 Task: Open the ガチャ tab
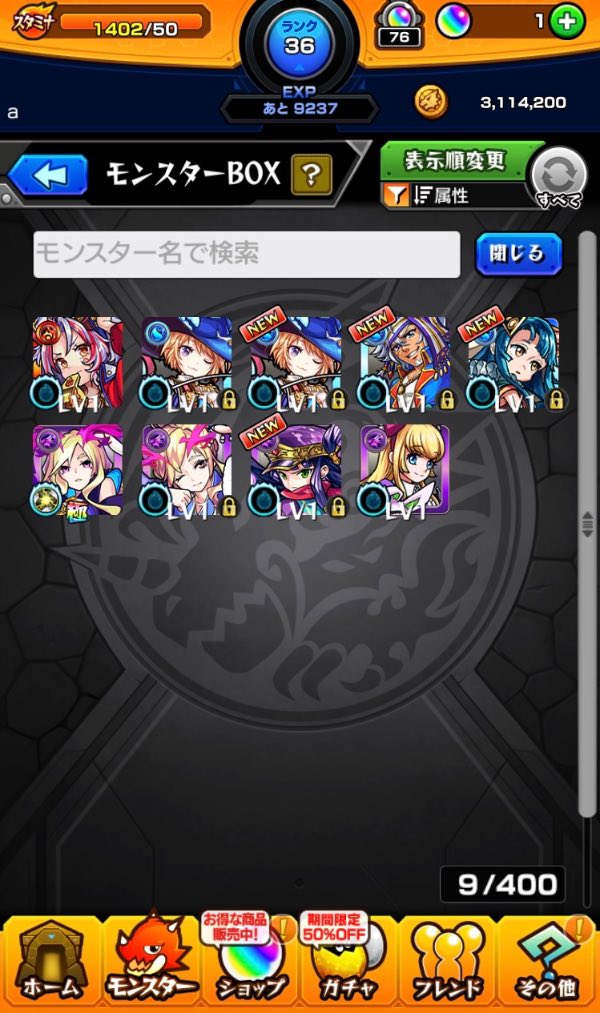[349, 962]
